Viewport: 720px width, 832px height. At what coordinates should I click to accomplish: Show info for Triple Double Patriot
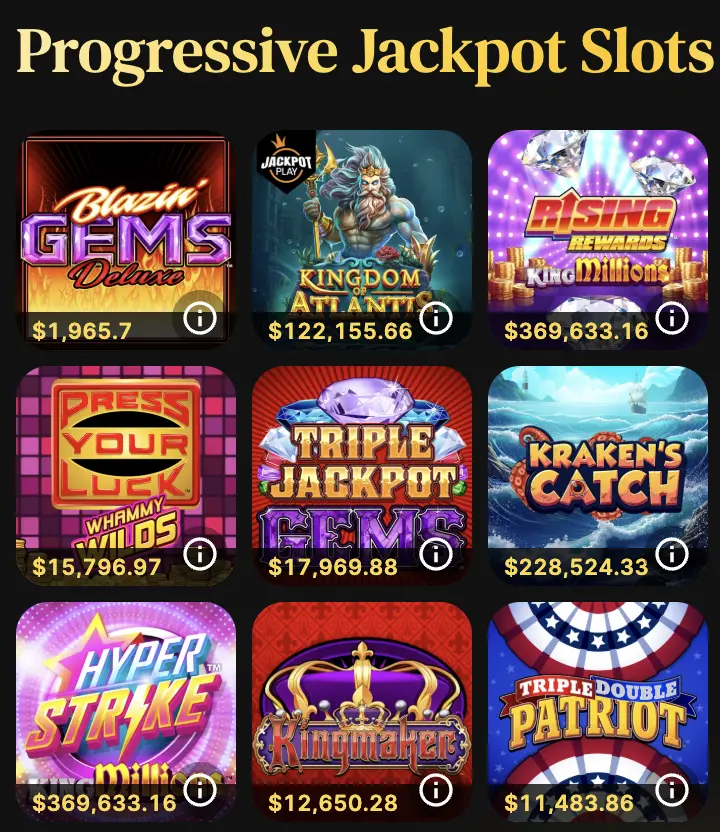pos(672,790)
